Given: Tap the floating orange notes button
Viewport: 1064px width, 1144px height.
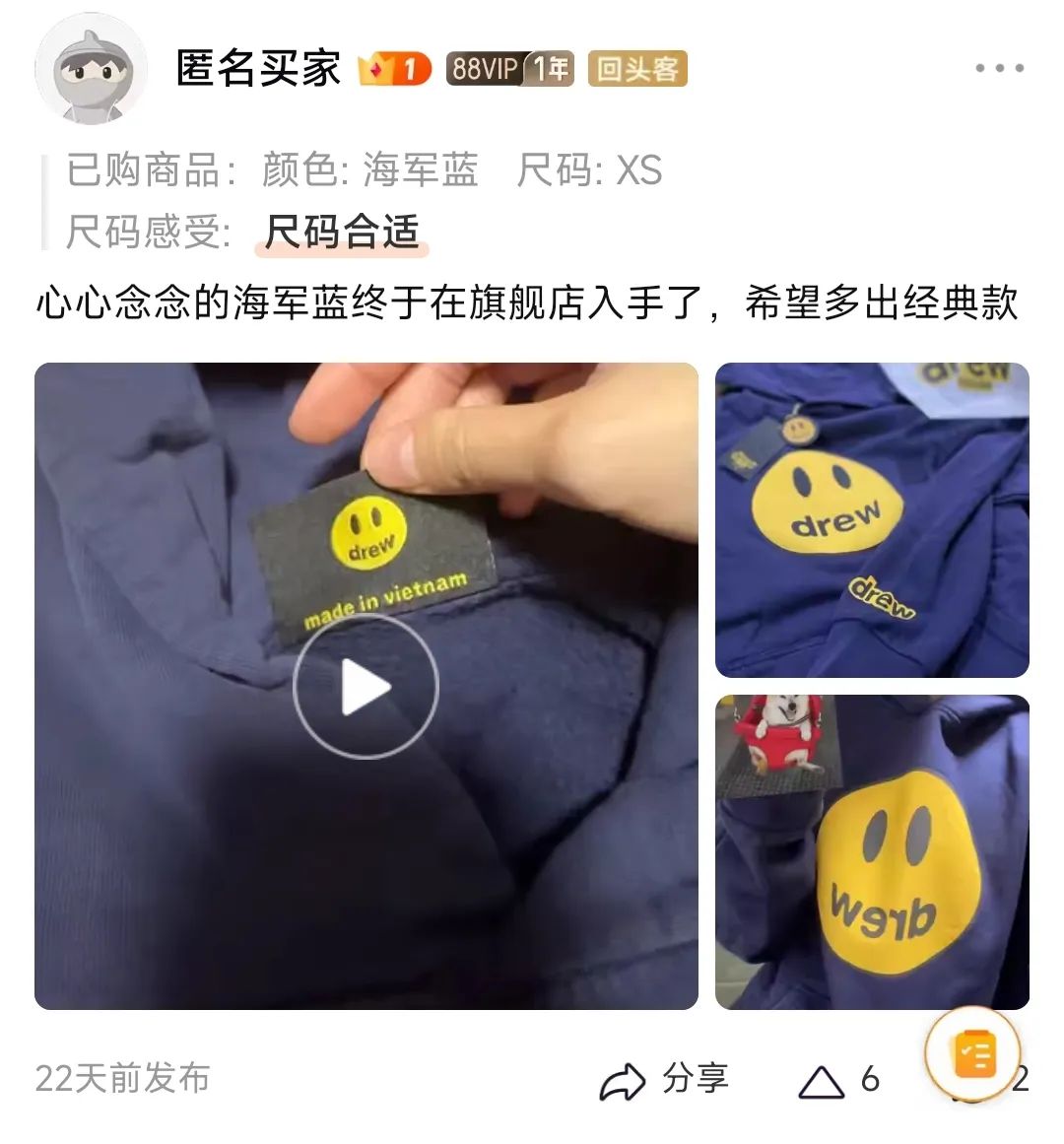Looking at the screenshot, I should (x=974, y=1054).
